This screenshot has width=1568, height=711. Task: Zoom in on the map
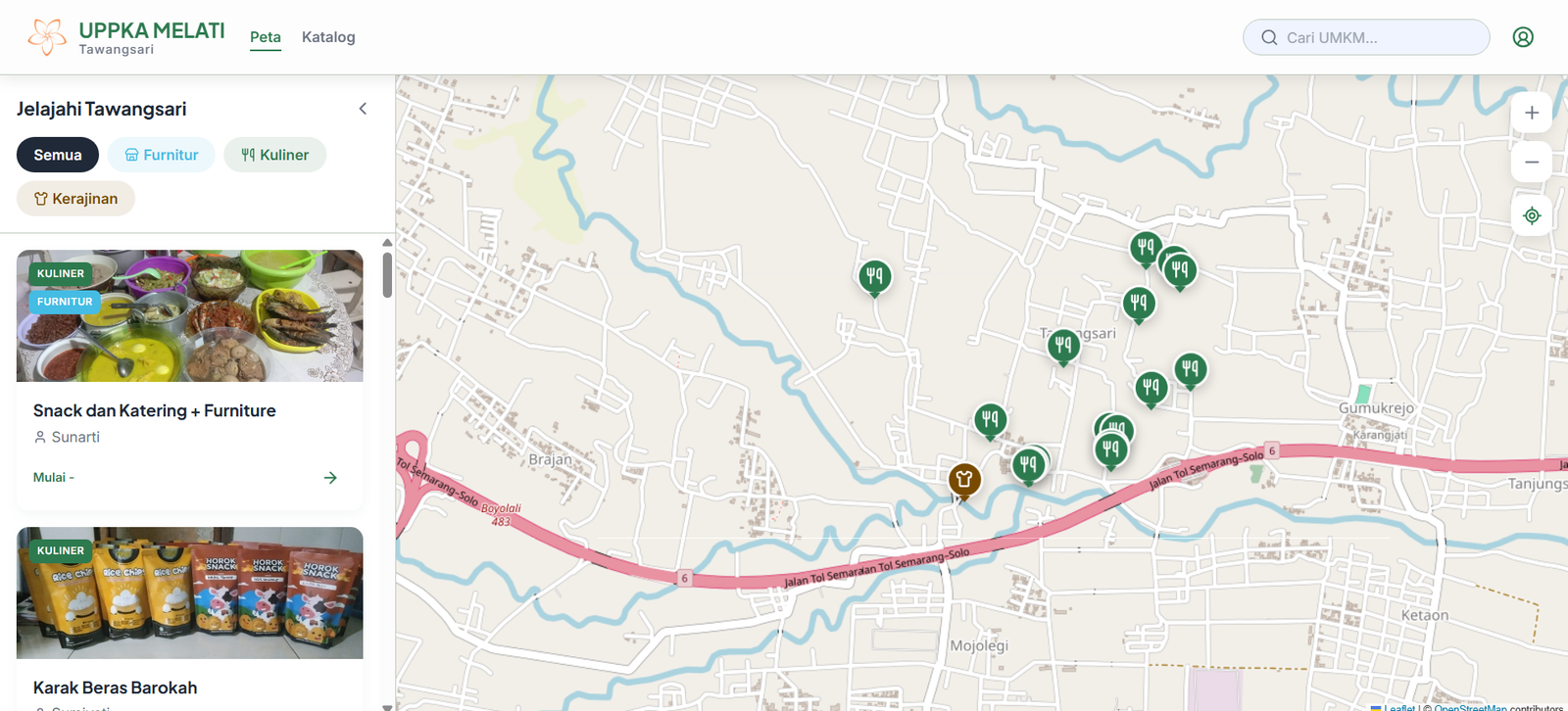coord(1532,113)
